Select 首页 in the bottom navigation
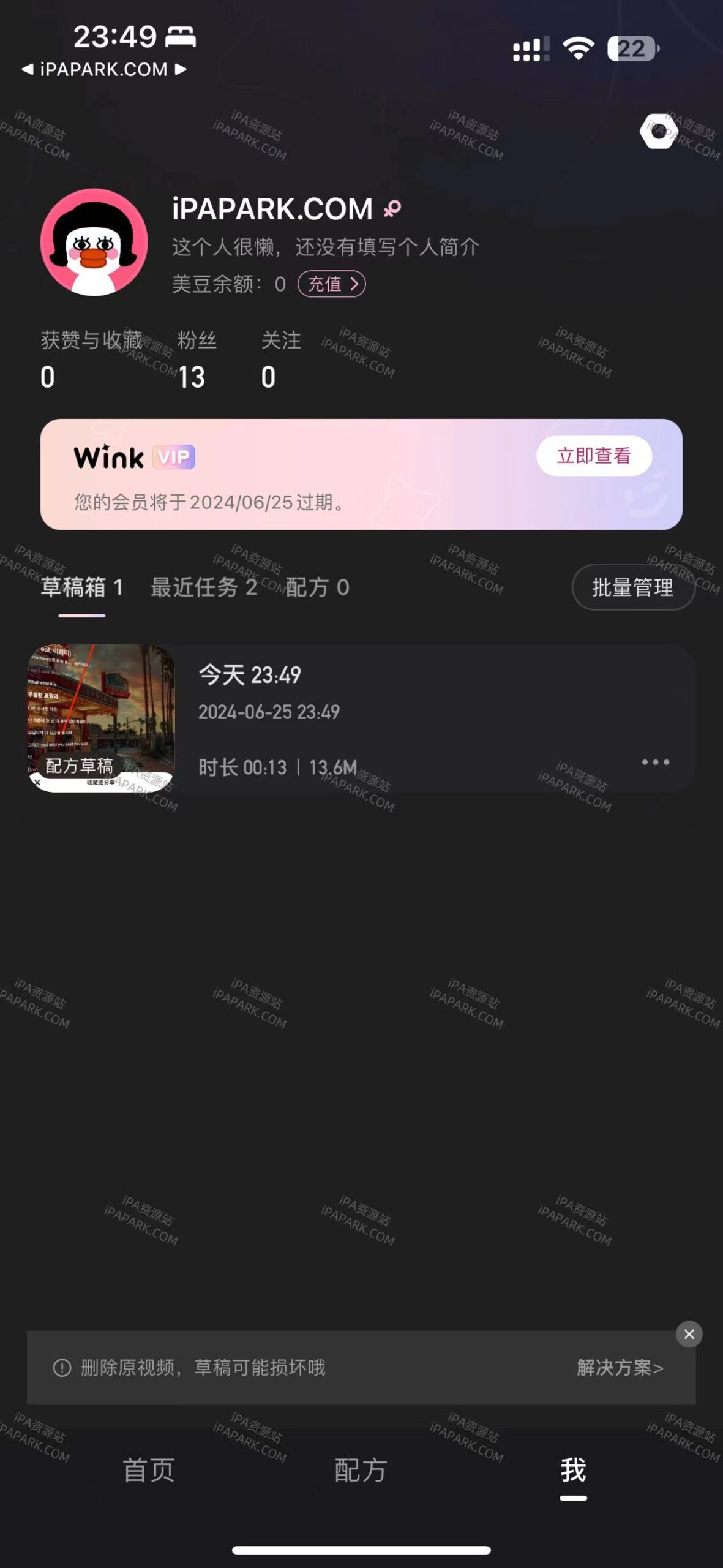The width and height of the screenshot is (723, 1568). [x=149, y=1472]
